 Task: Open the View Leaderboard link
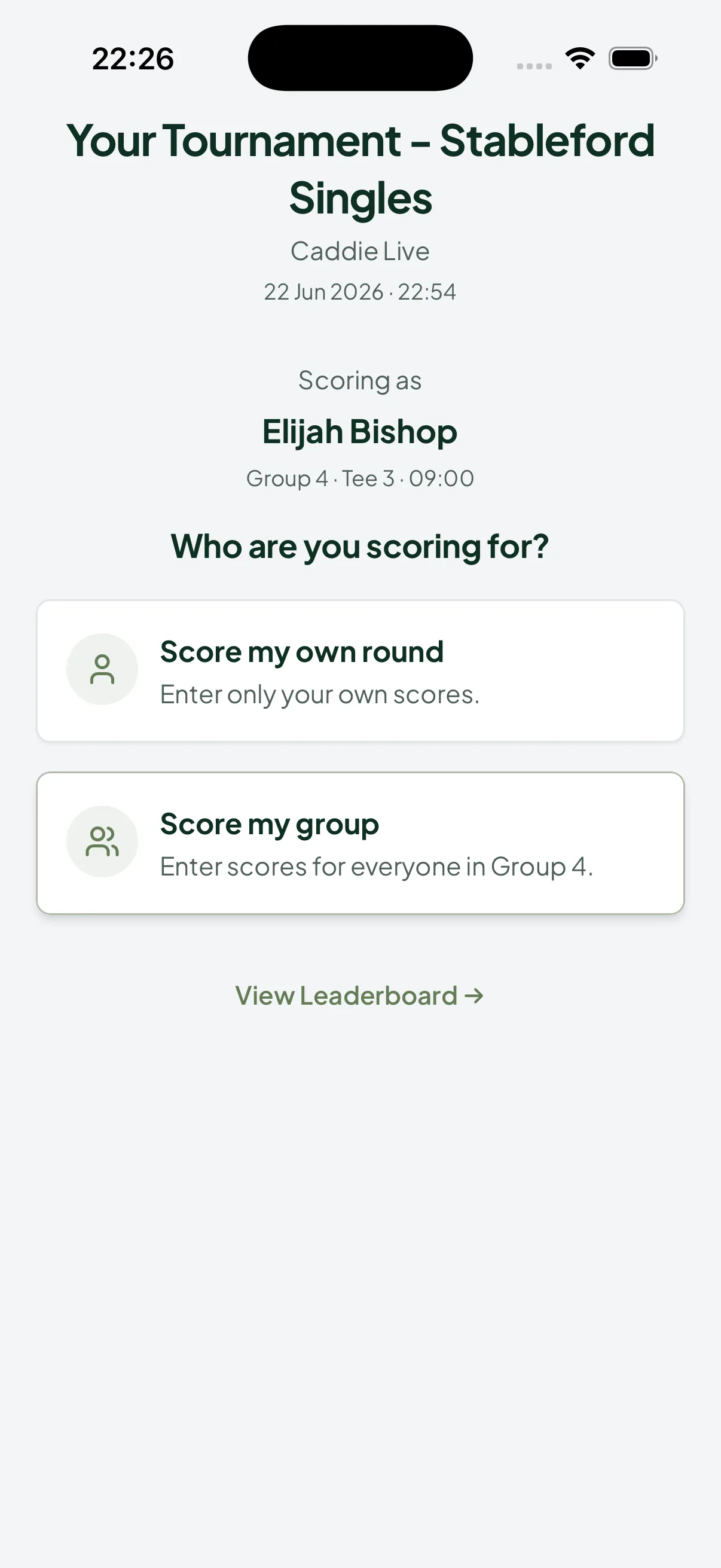click(x=359, y=996)
